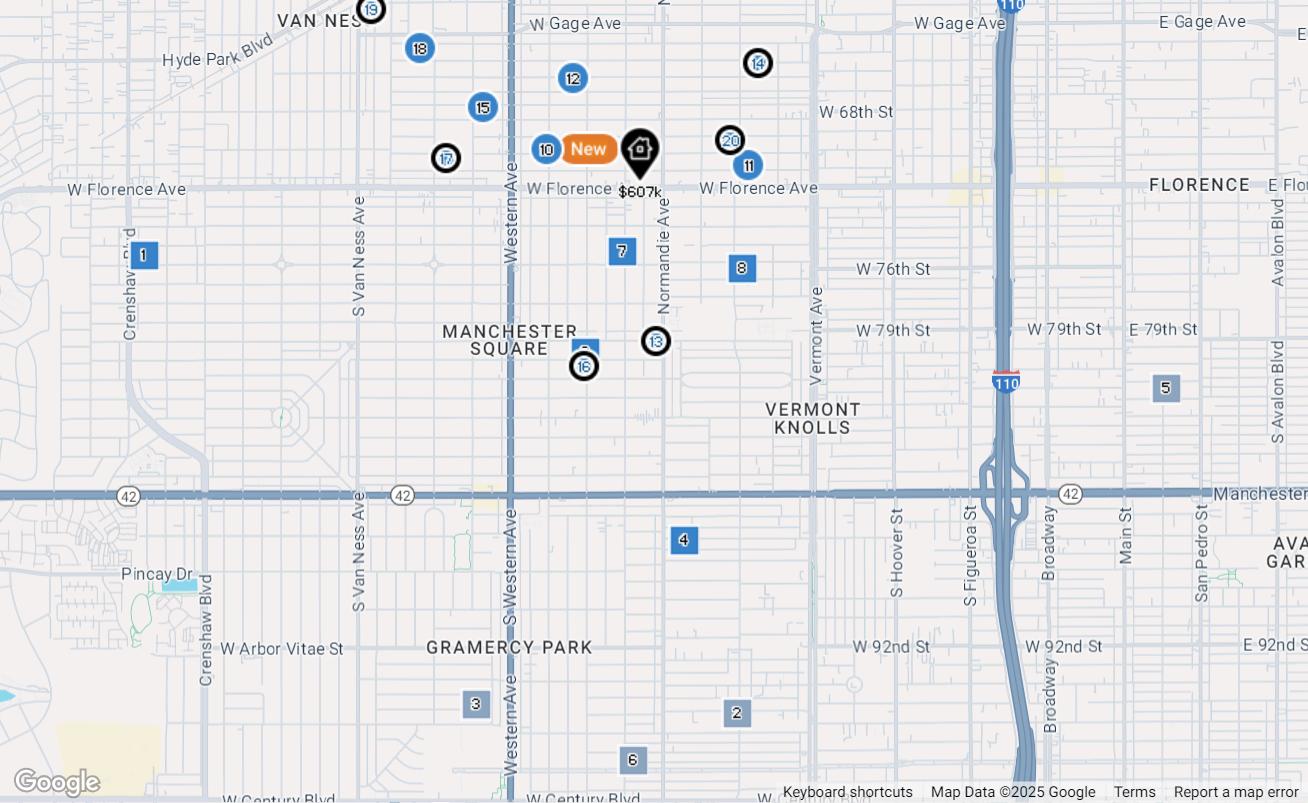Open map marker number 14
The width and height of the screenshot is (1308, 803).
pyautogui.click(x=758, y=63)
